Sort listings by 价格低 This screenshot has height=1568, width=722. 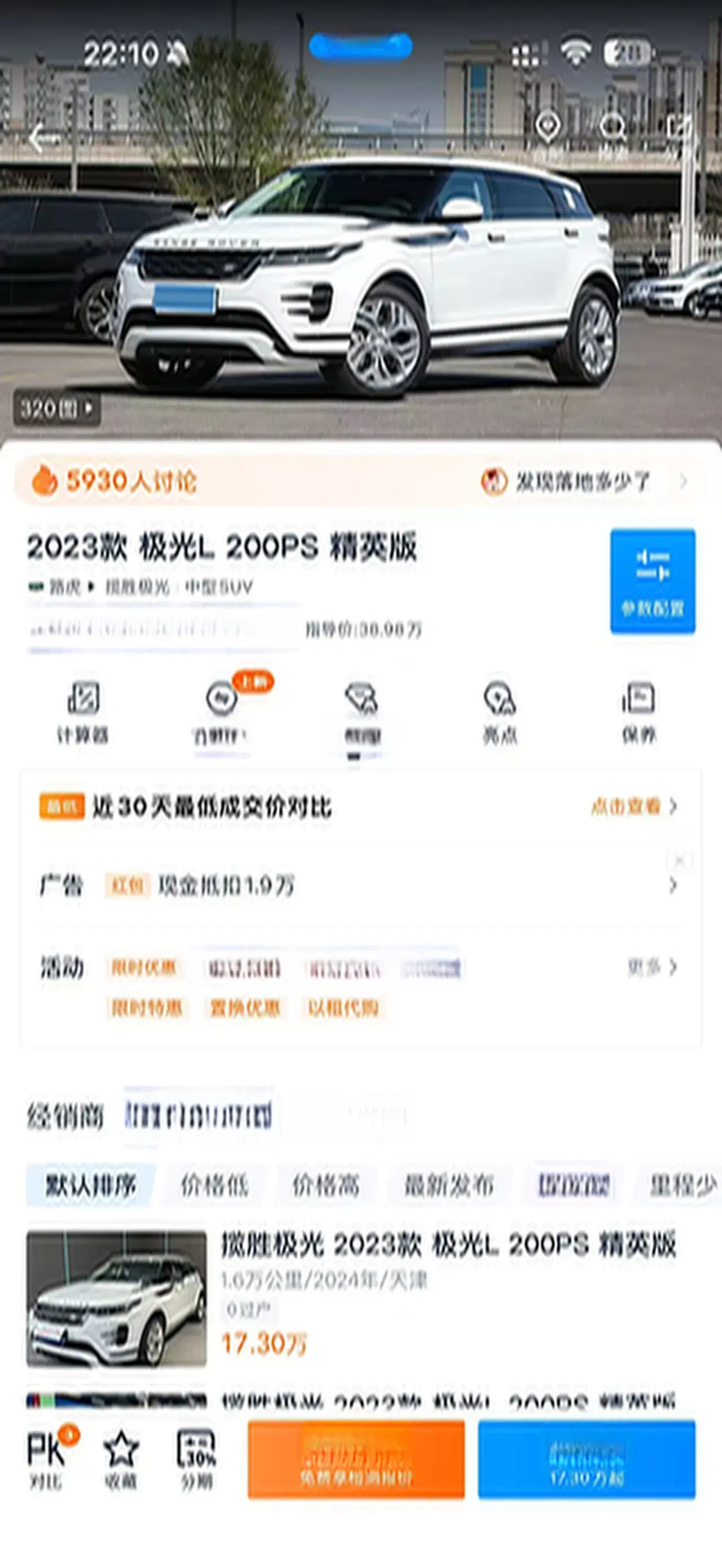[x=214, y=1185]
